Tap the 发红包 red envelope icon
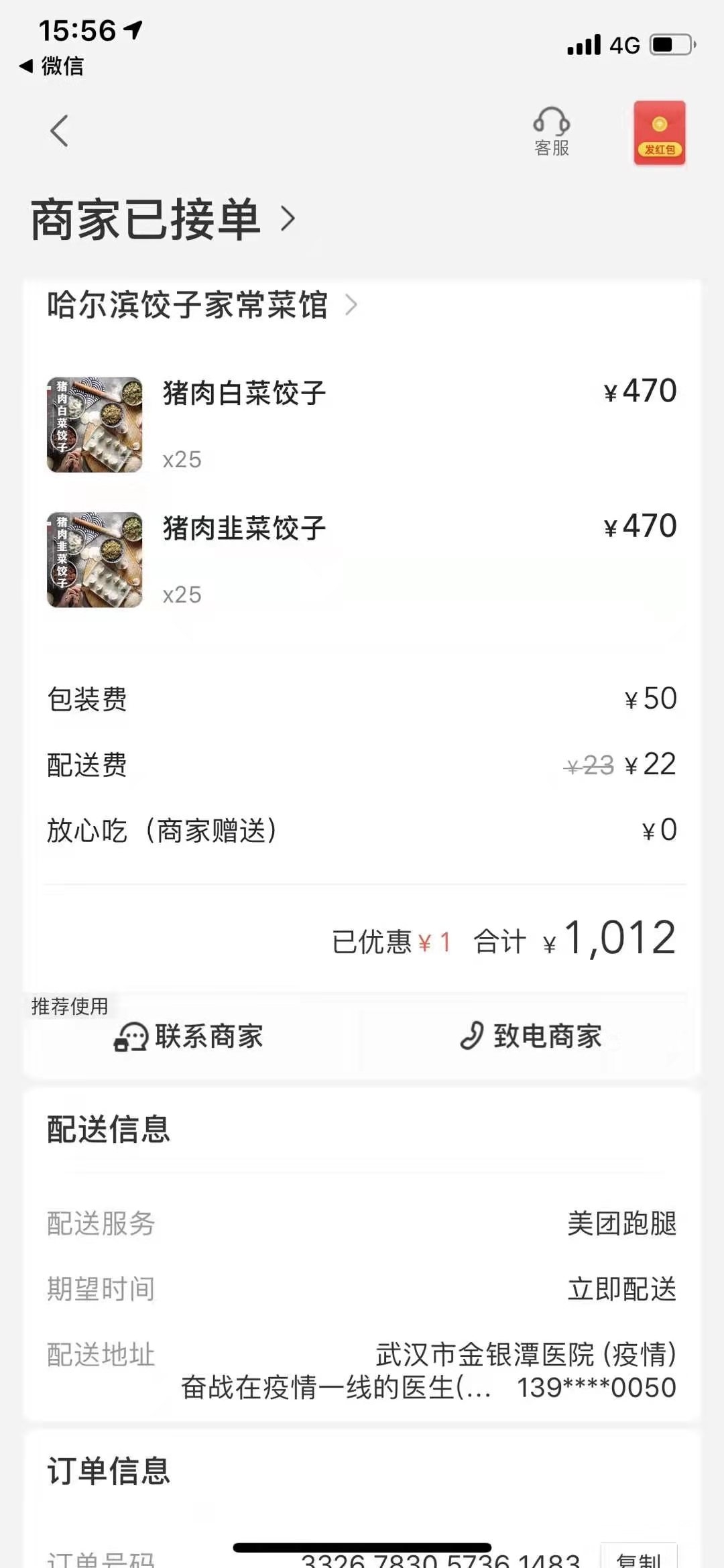Screen dimensions: 724x1568 (660, 133)
